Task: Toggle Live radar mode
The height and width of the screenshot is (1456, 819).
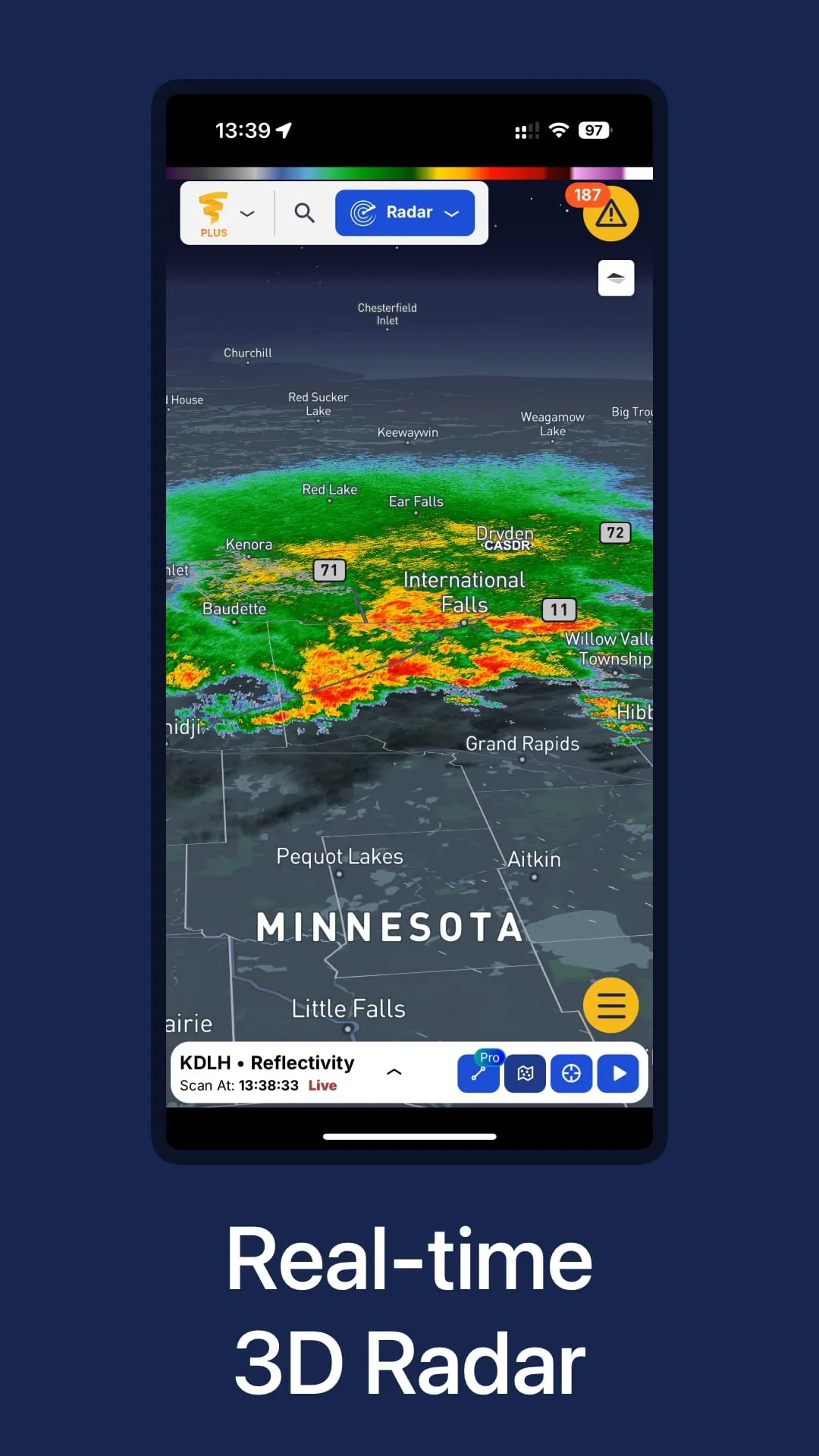Action: pos(322,1085)
